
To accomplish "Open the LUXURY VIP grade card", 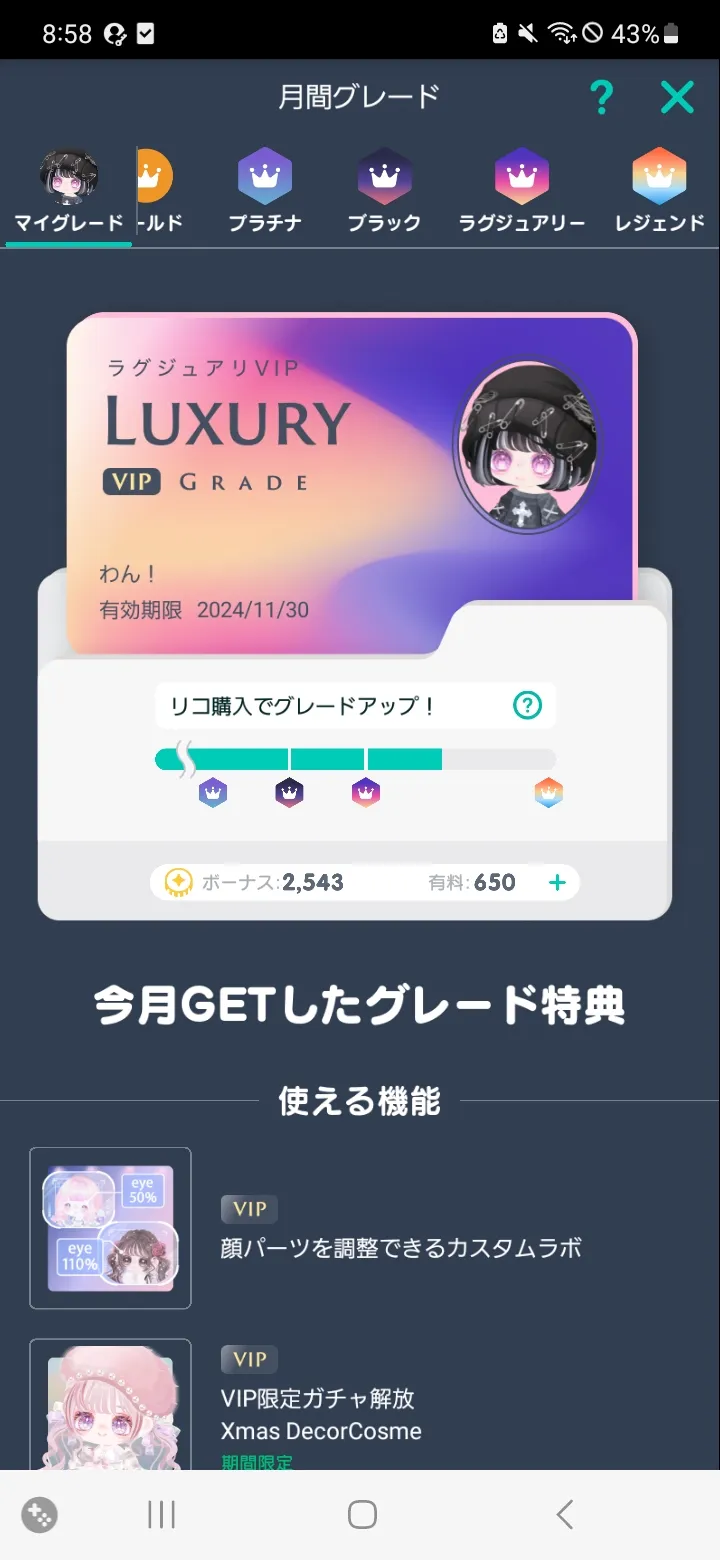I will click(350, 480).
